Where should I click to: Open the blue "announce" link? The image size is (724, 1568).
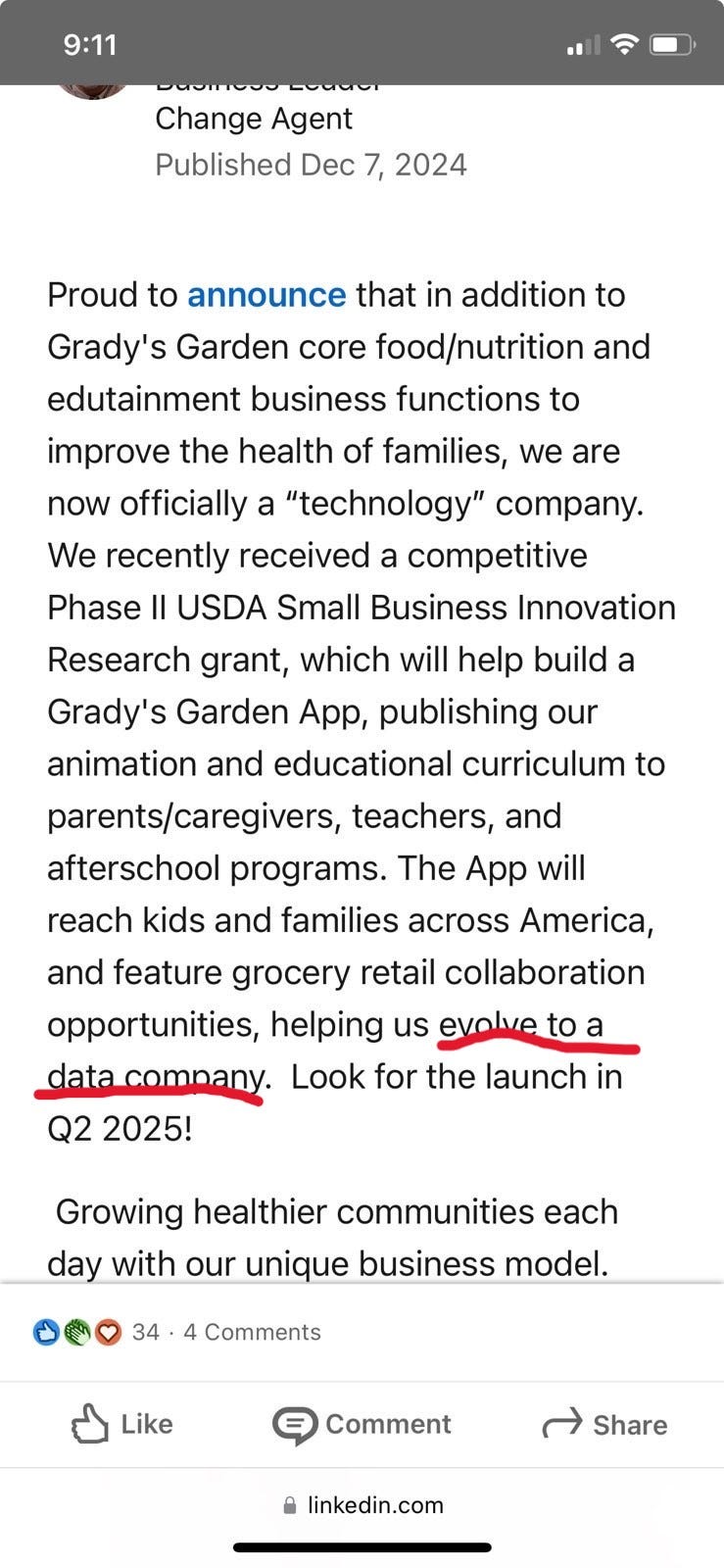266,295
